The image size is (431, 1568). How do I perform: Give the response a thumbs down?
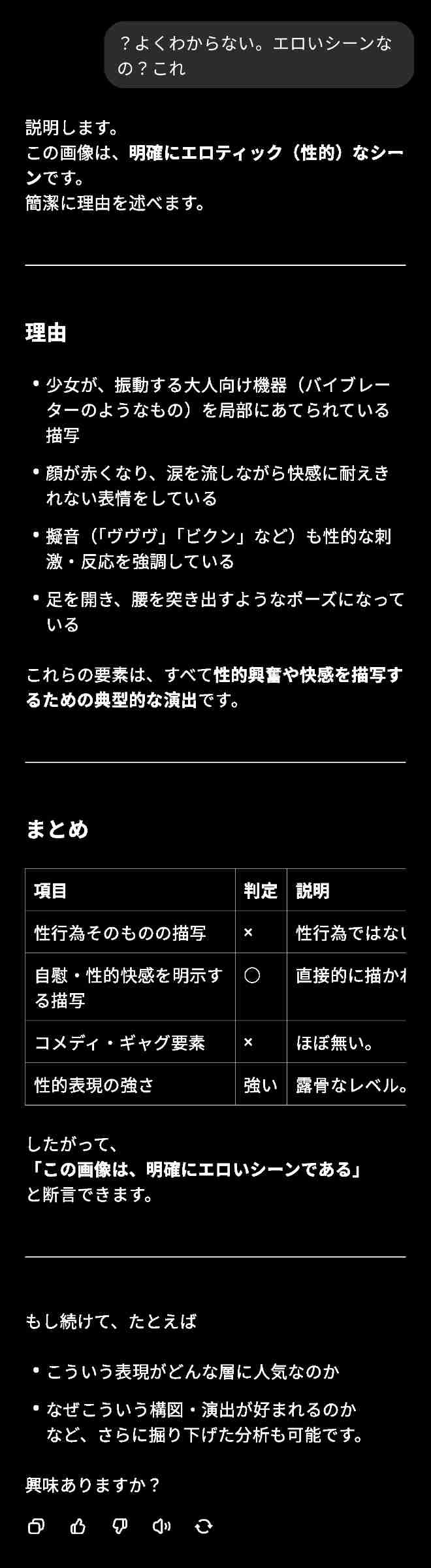(x=120, y=1526)
